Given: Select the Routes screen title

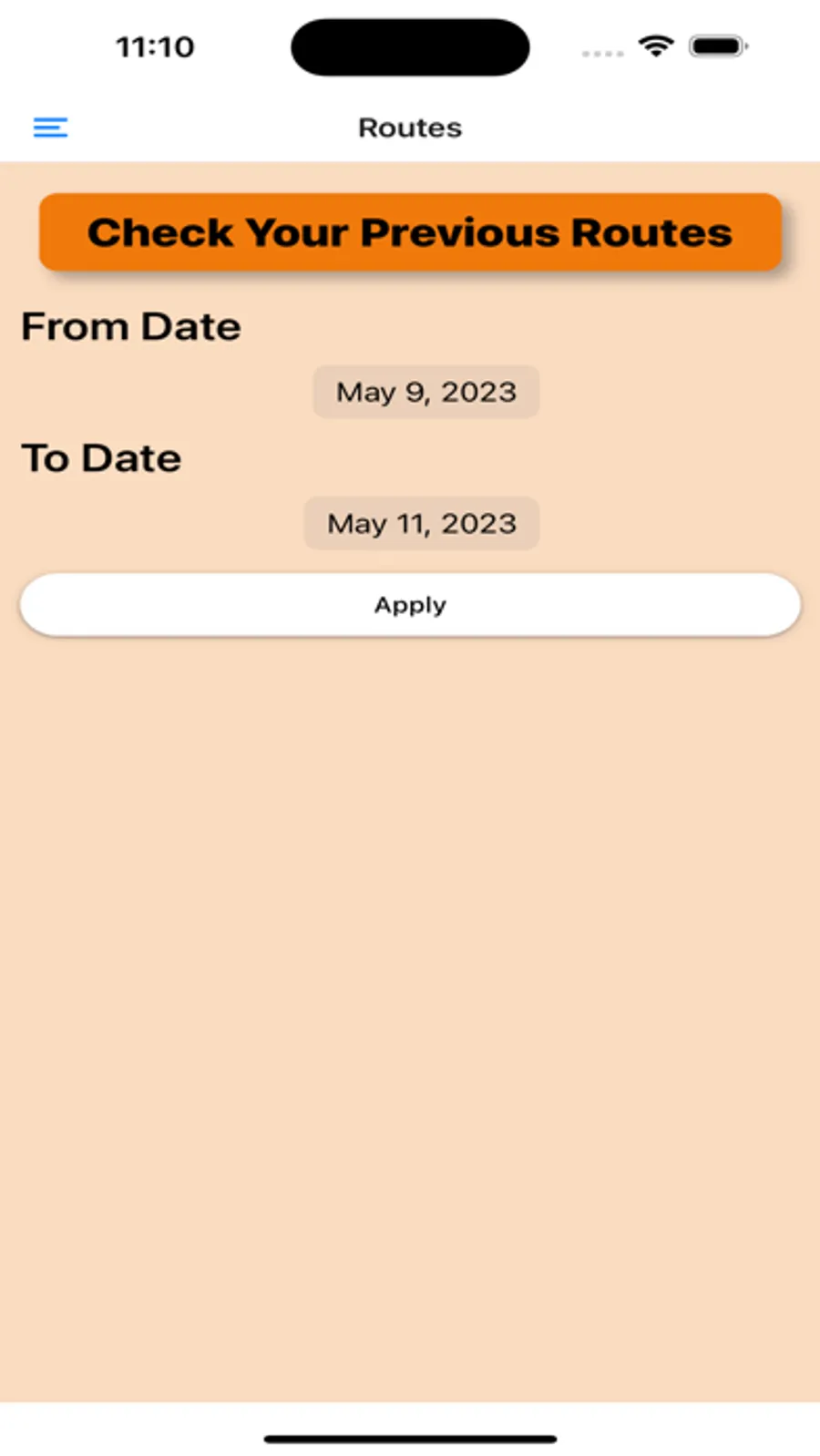Looking at the screenshot, I should click(x=410, y=128).
